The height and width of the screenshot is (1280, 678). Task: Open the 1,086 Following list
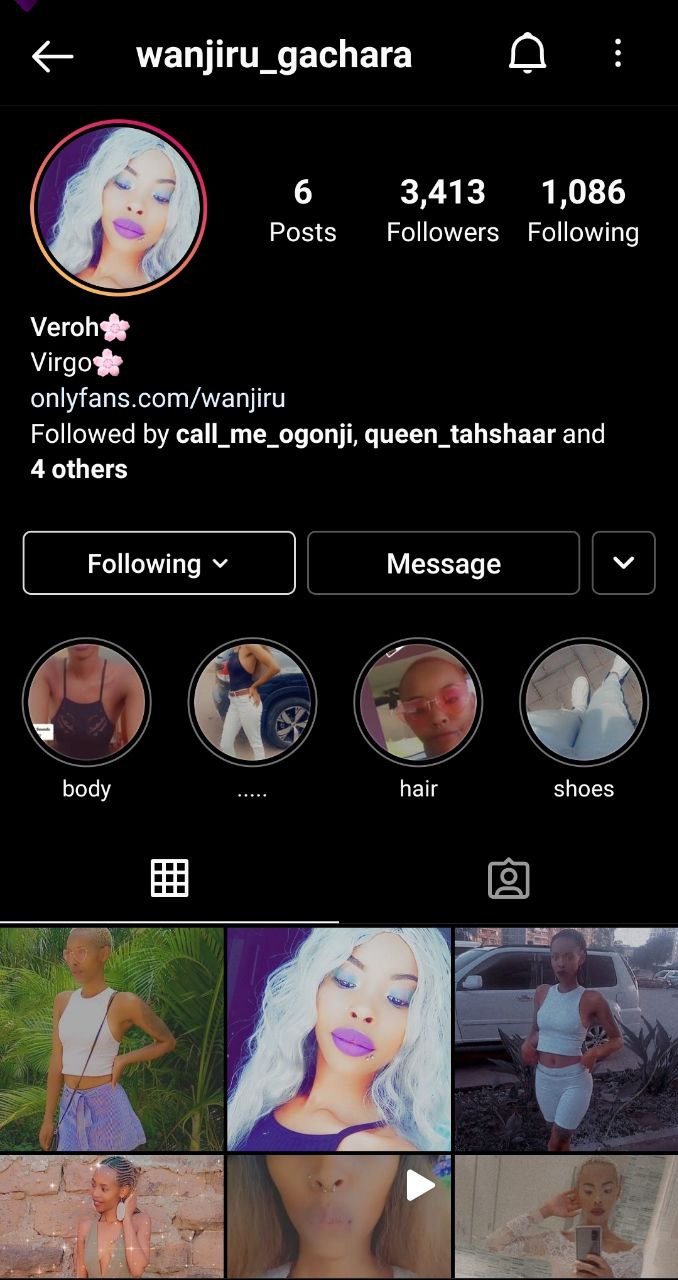pyautogui.click(x=583, y=210)
